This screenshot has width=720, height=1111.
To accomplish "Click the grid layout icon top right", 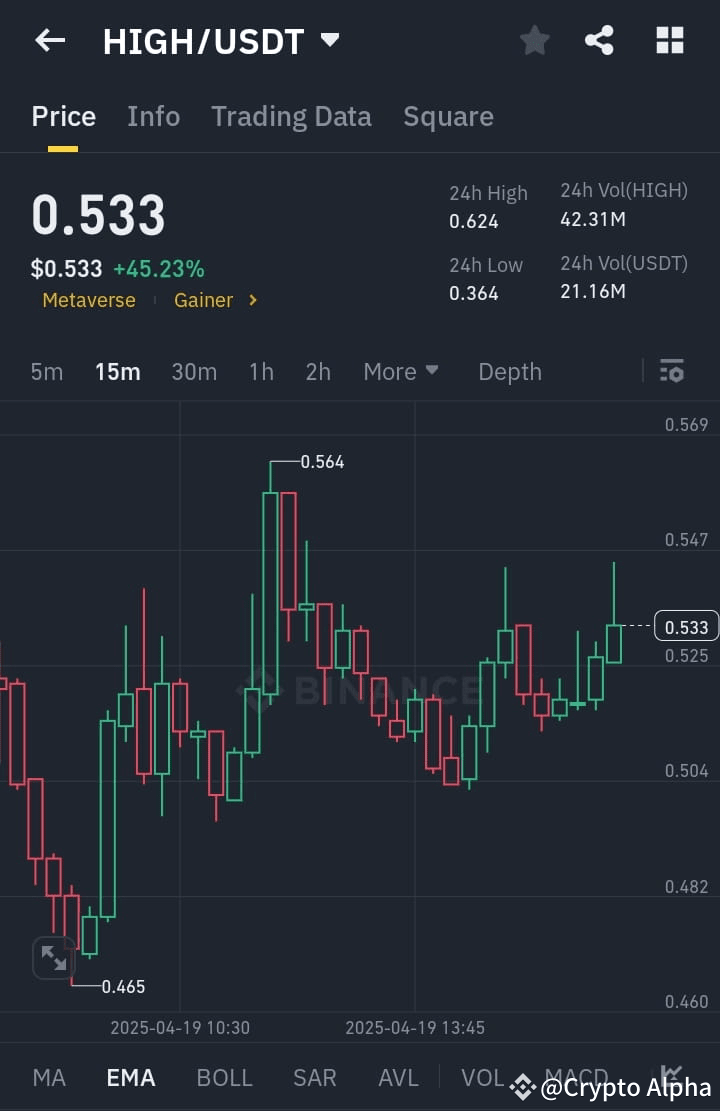I will 668,40.
